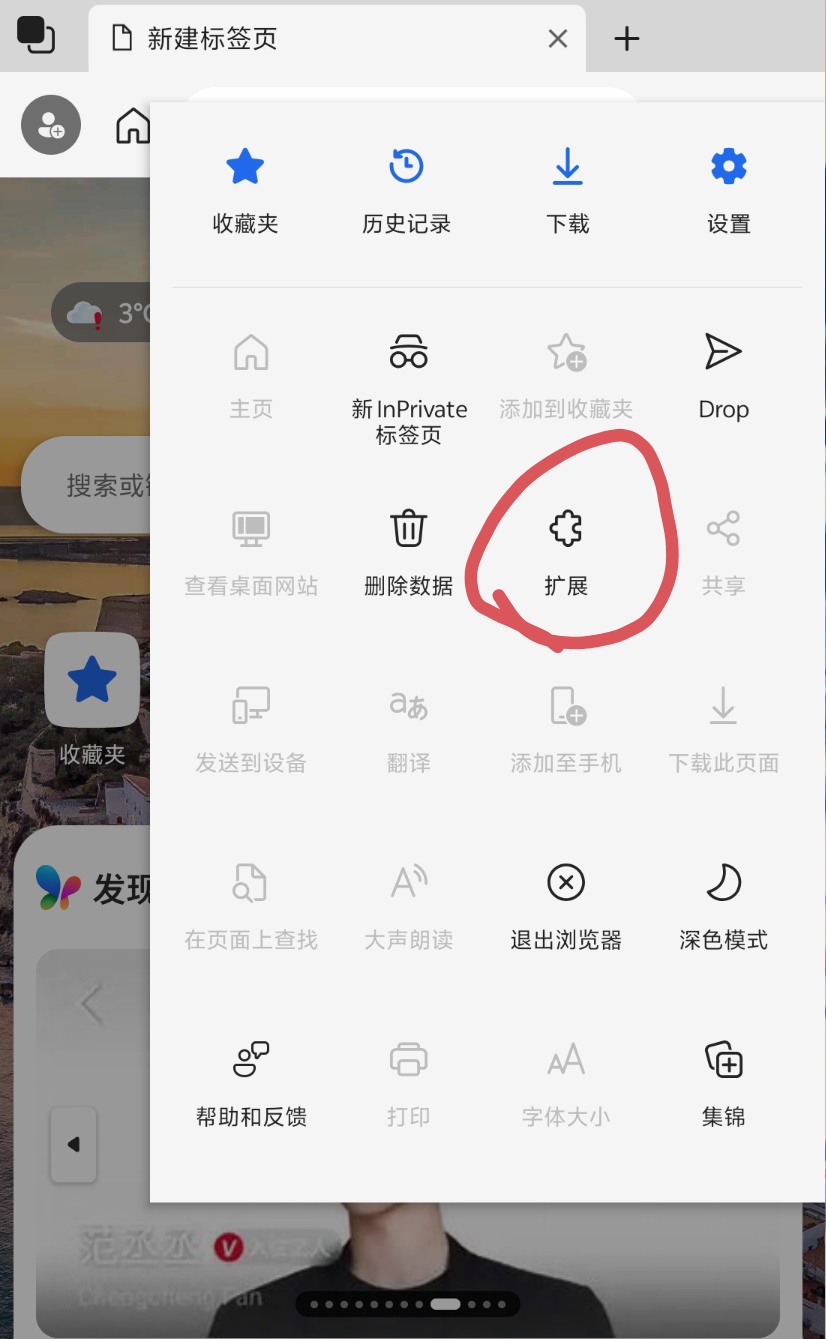
Task: Go to the home page icon
Action: click(x=133, y=126)
